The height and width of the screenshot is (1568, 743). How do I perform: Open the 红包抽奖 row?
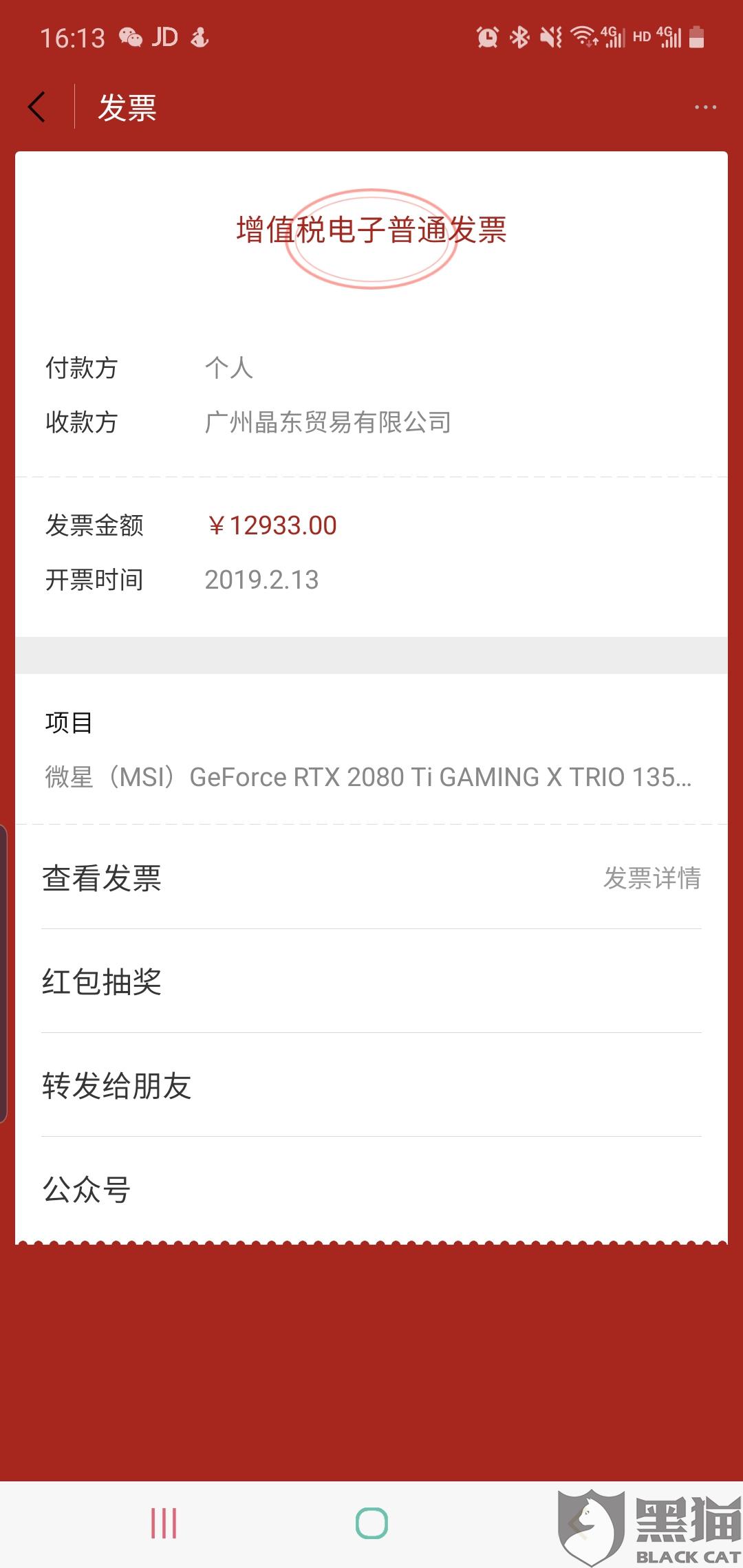tap(371, 981)
